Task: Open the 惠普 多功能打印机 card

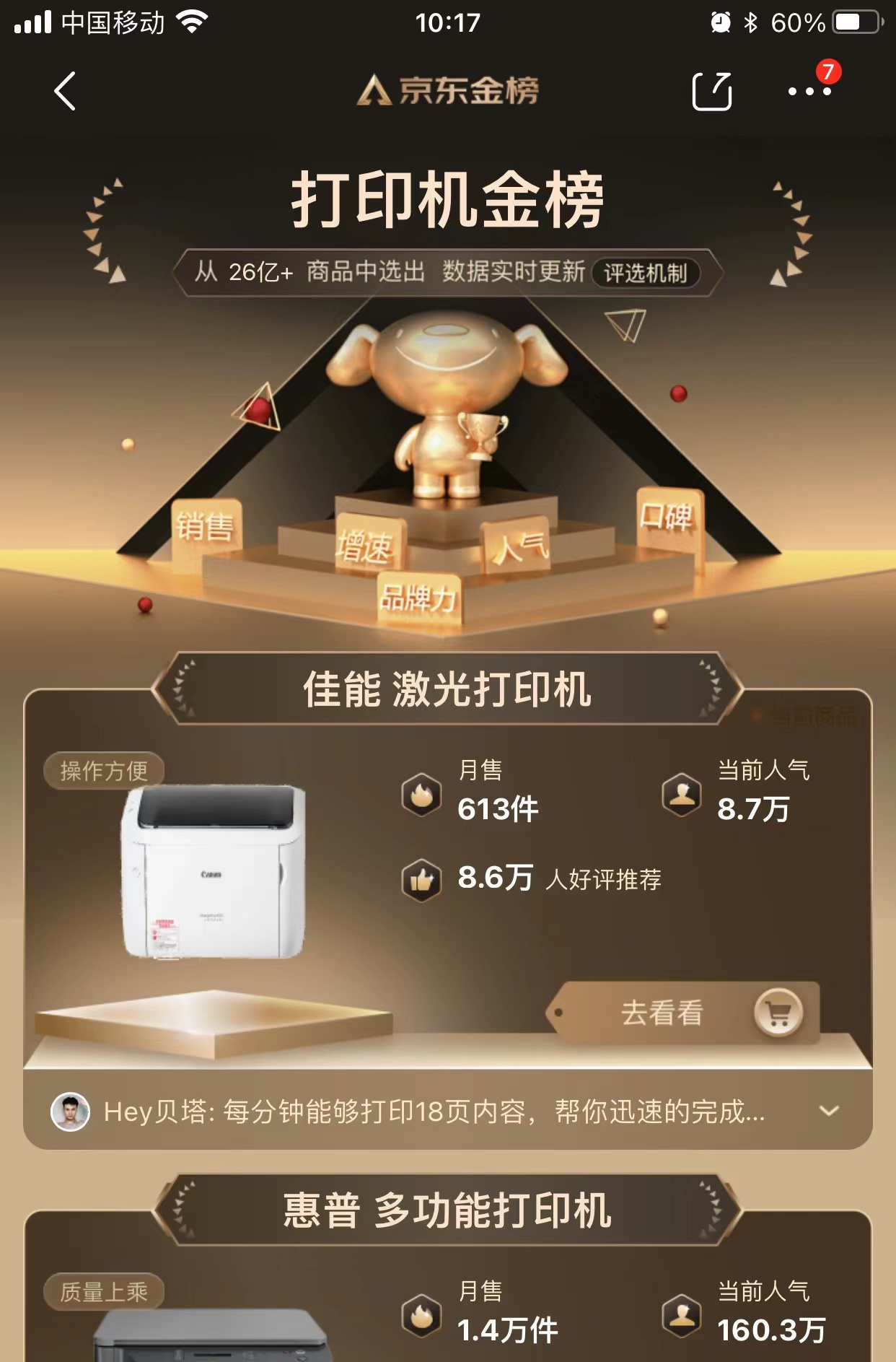Action: 447,1210
